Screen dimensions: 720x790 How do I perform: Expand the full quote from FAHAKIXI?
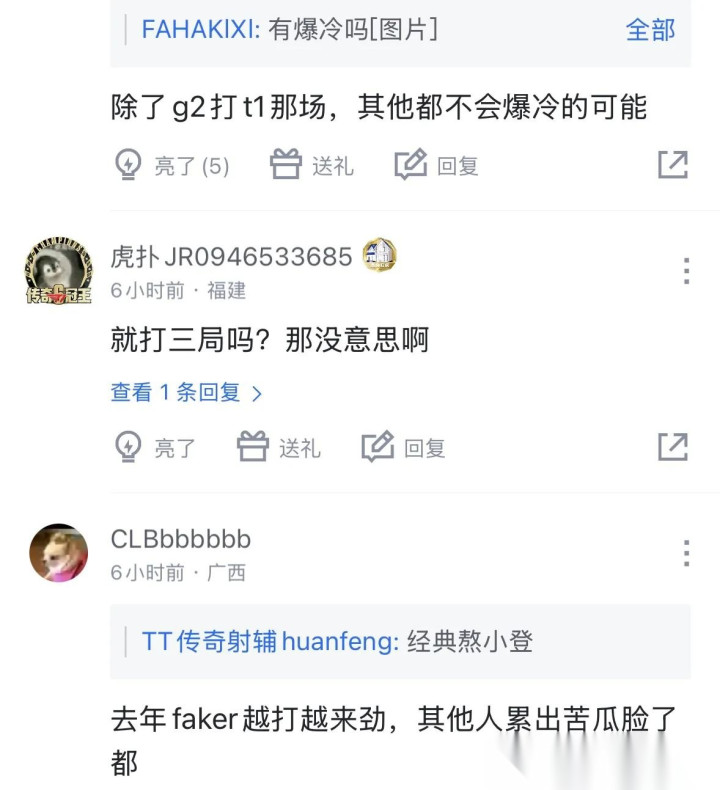650,30
